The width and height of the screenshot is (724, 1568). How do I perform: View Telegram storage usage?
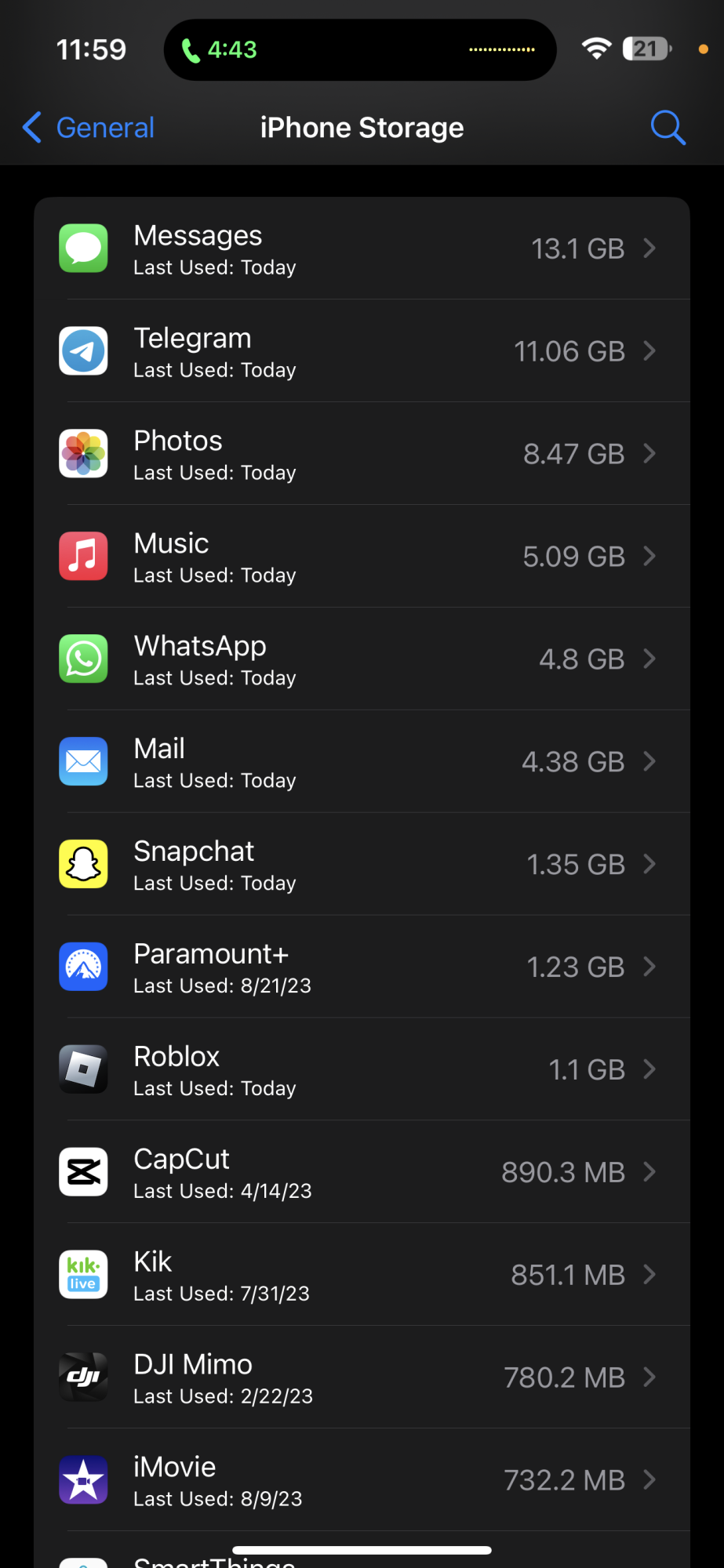pyautogui.click(x=361, y=351)
